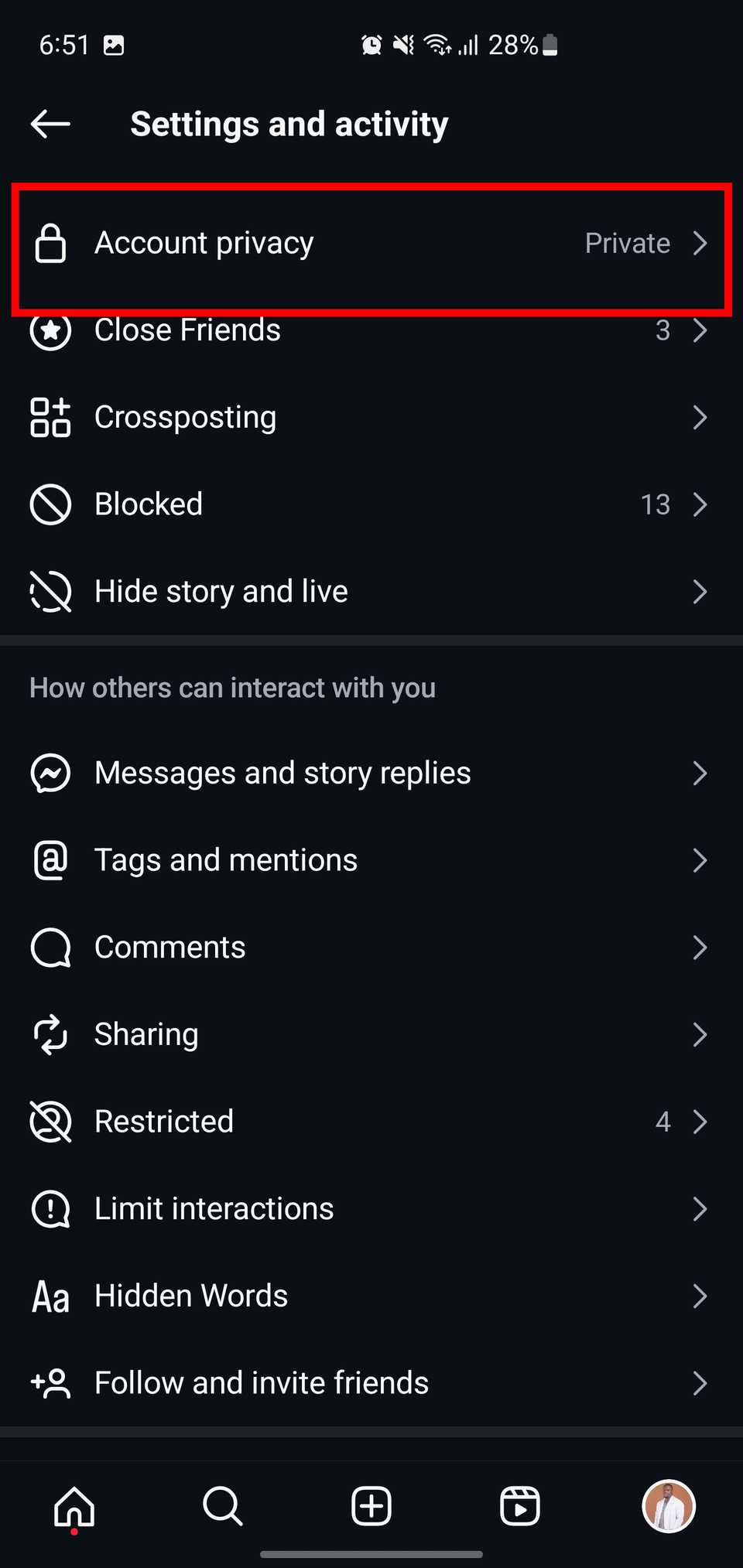Open Tags and mentions settings
743x1568 pixels.
(370, 860)
